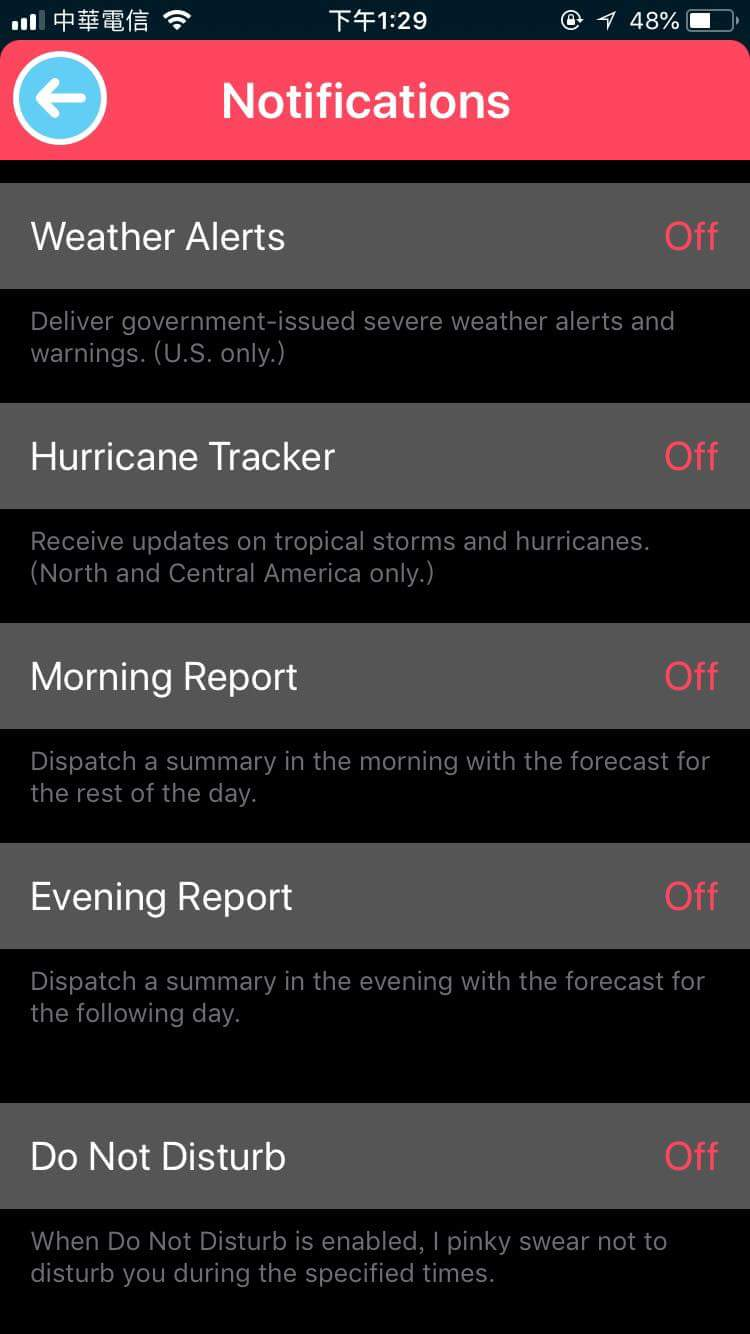Select the Morning Report row
The image size is (750, 1334).
(x=375, y=676)
